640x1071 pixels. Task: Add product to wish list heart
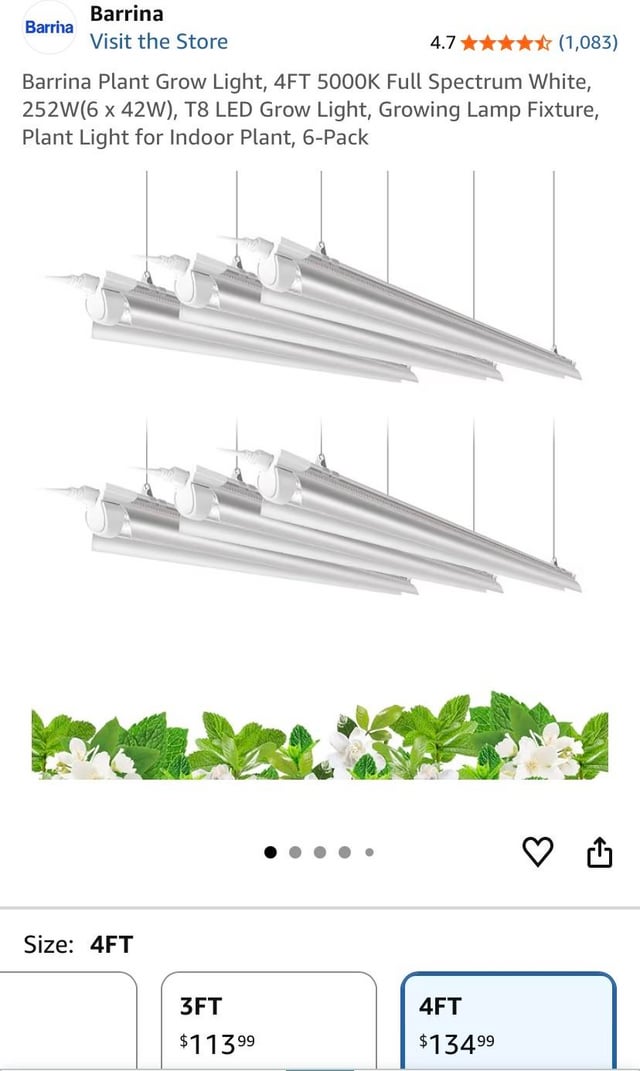coord(538,852)
